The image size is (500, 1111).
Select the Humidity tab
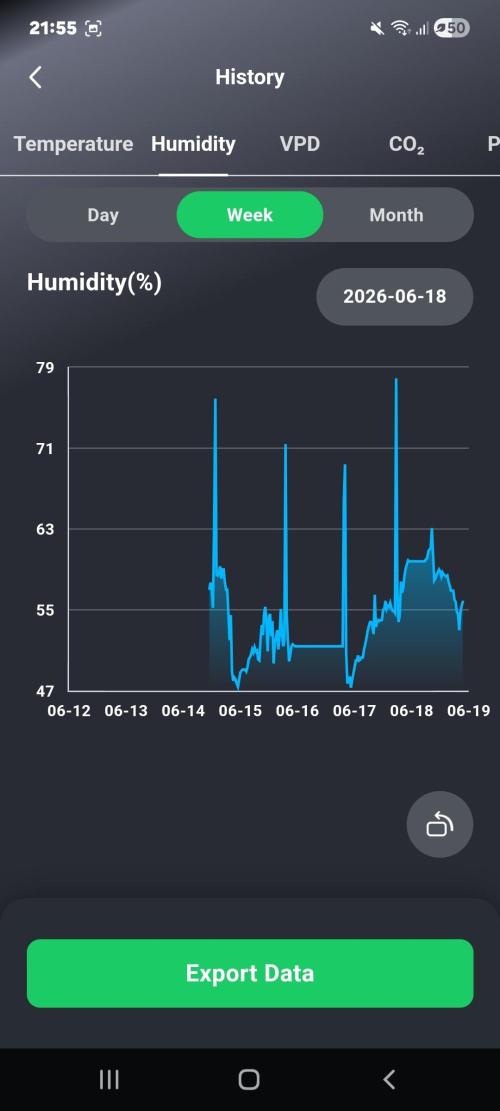click(193, 145)
